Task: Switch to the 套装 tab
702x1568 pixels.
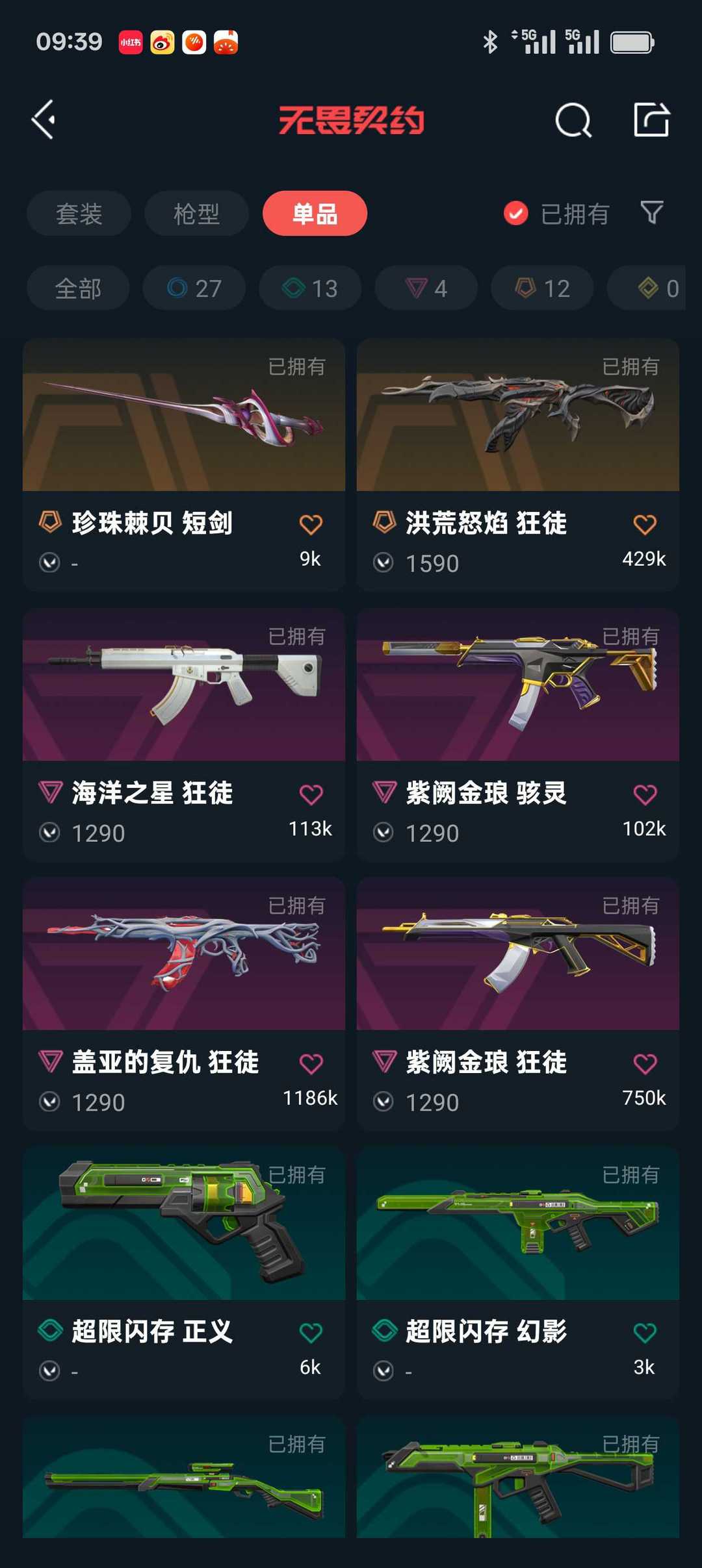Action: tap(79, 214)
